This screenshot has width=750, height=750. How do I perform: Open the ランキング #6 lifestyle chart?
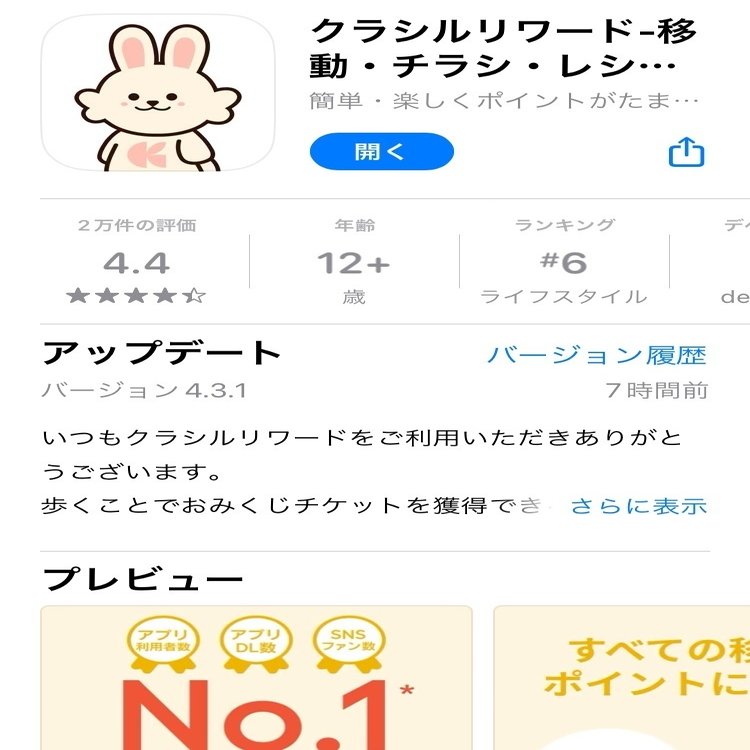(564, 262)
